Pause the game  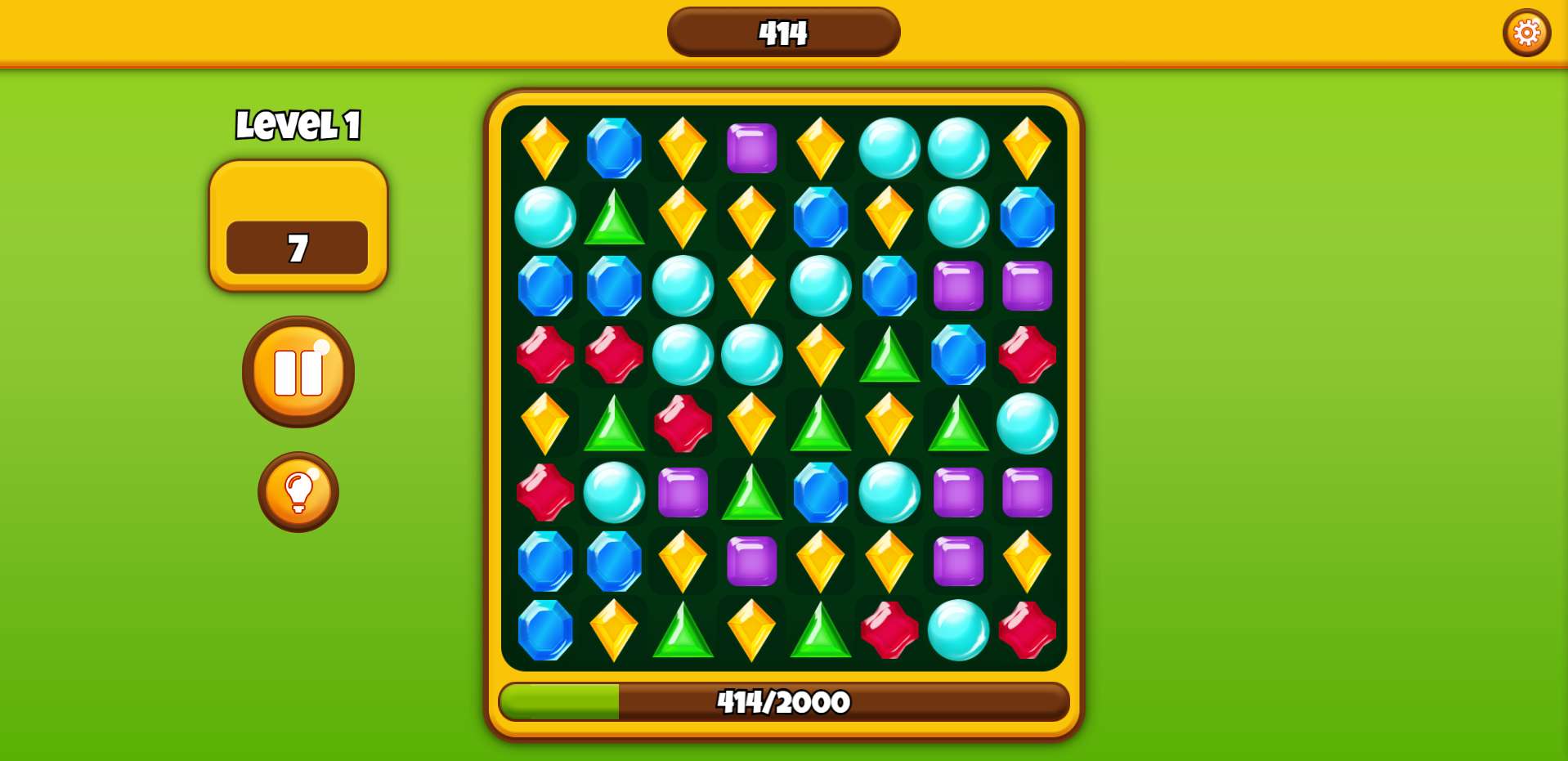(298, 372)
